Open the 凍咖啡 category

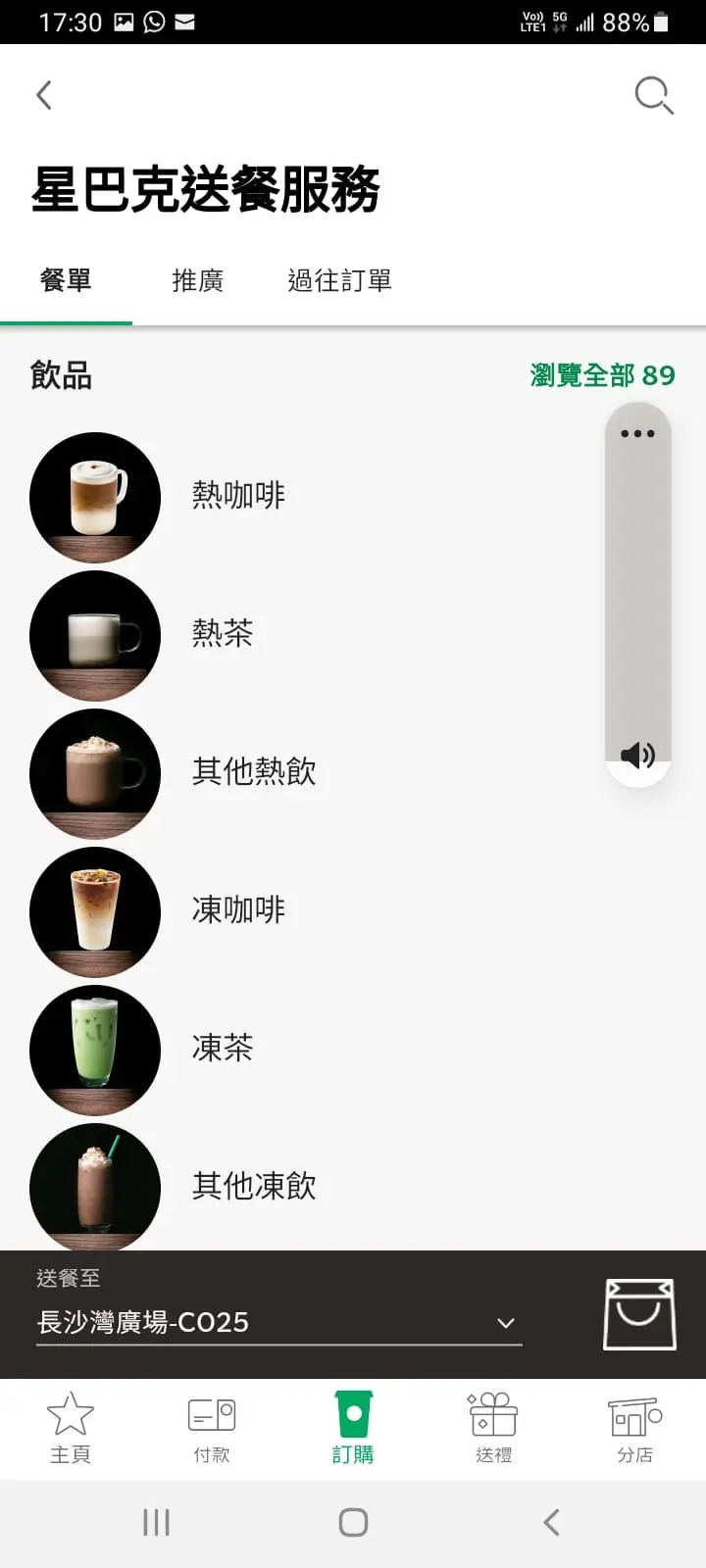[x=238, y=910]
